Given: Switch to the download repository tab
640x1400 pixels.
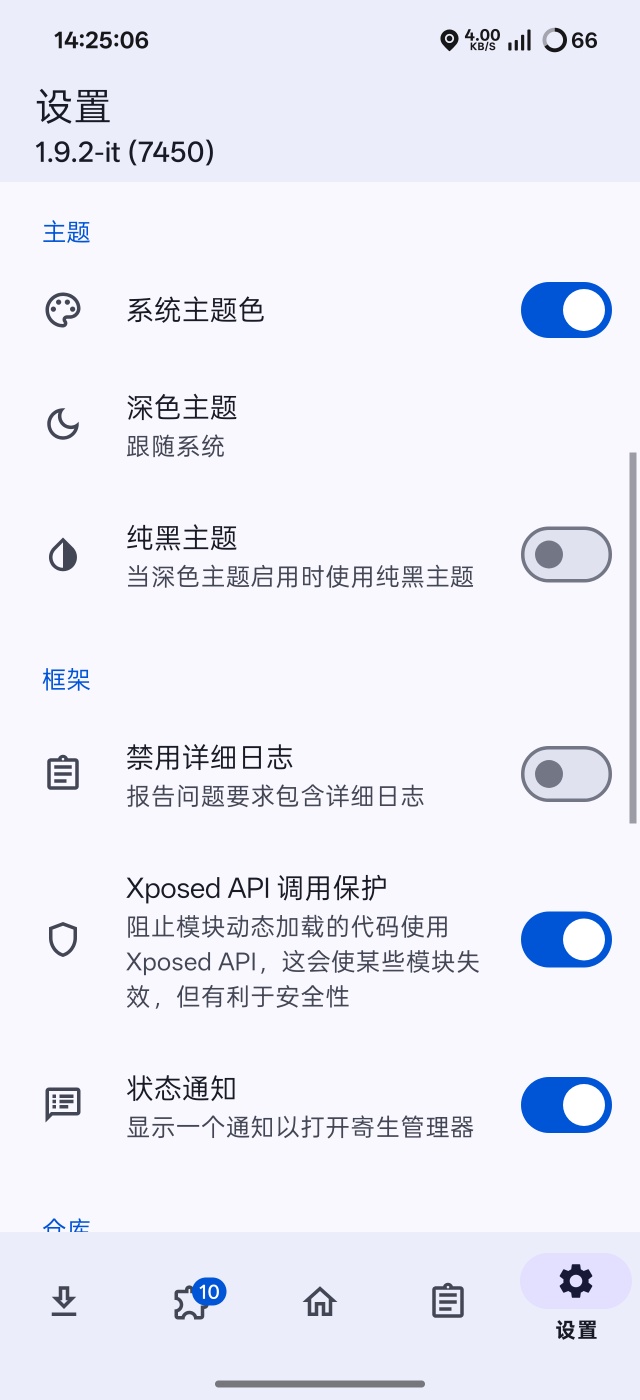Looking at the screenshot, I should 64,1301.
